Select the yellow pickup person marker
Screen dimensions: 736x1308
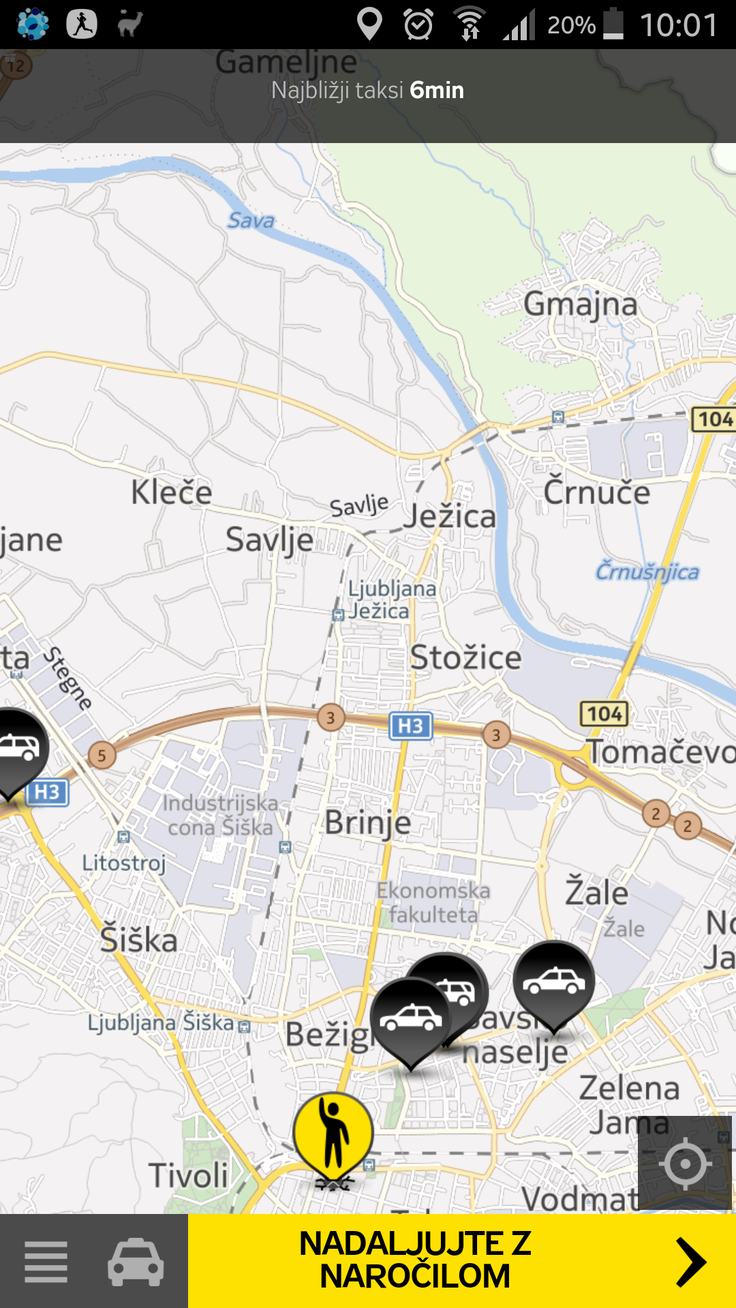(x=333, y=1136)
